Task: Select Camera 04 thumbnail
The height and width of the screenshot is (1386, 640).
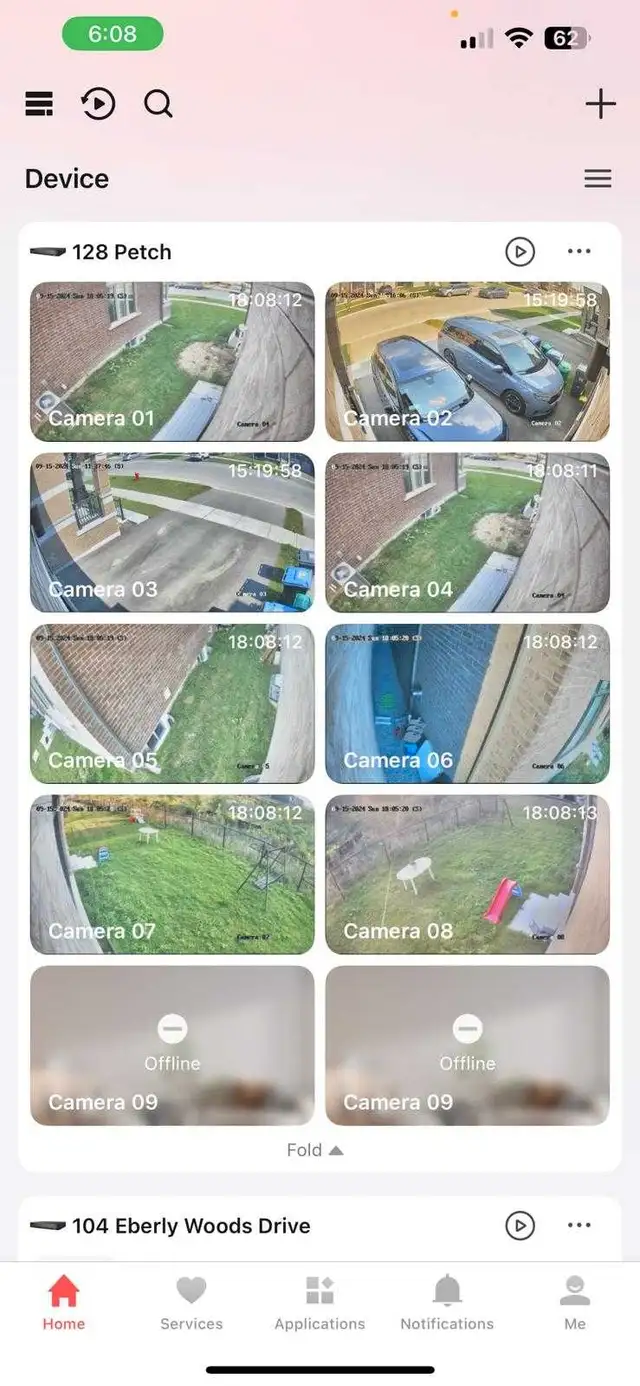Action: (x=467, y=533)
